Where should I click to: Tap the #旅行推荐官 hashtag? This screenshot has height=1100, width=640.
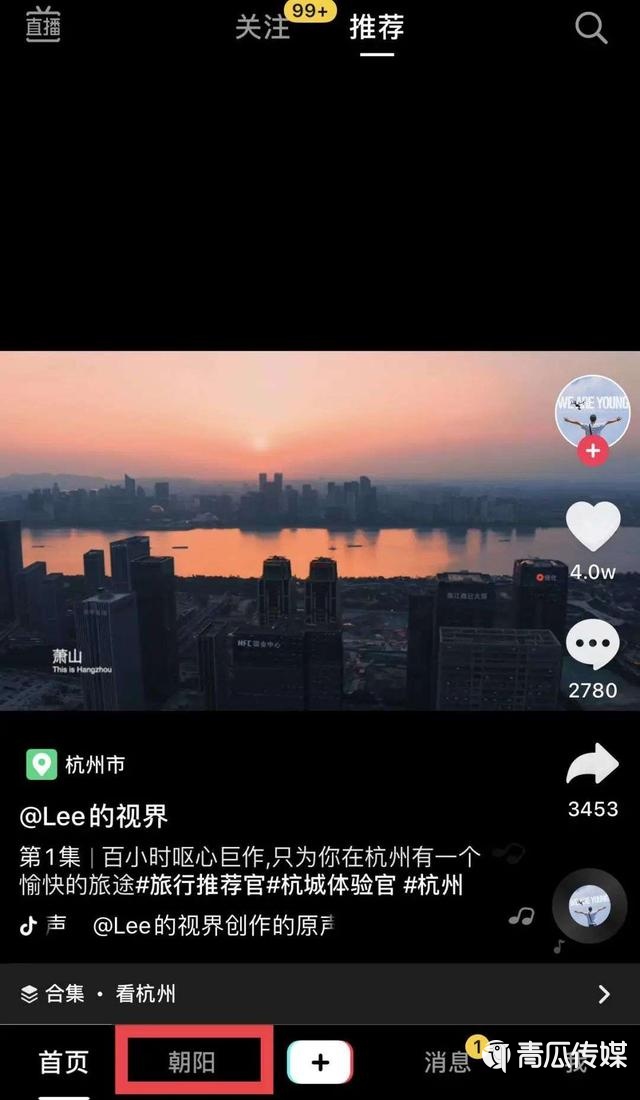pyautogui.click(x=199, y=885)
